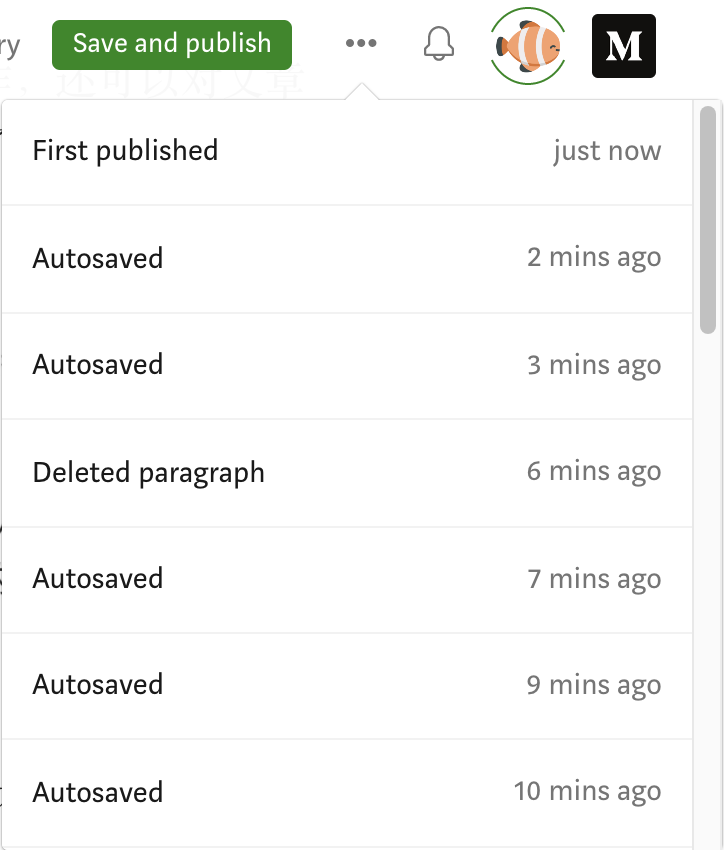This screenshot has height=850, width=724.
Task: View the Autosaved revision from 3 mins ago
Action: click(x=346, y=365)
